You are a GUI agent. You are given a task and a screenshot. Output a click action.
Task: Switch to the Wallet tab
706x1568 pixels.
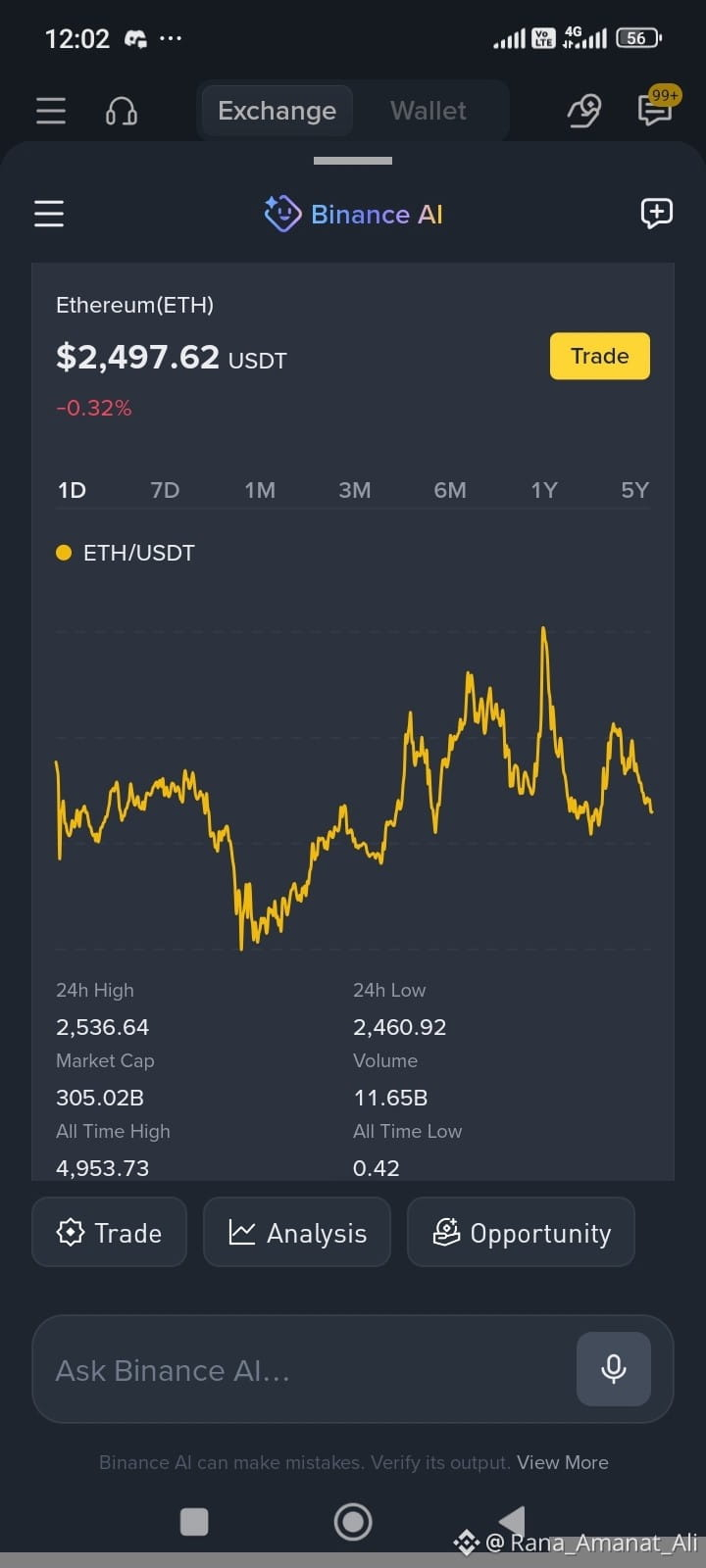point(428,111)
